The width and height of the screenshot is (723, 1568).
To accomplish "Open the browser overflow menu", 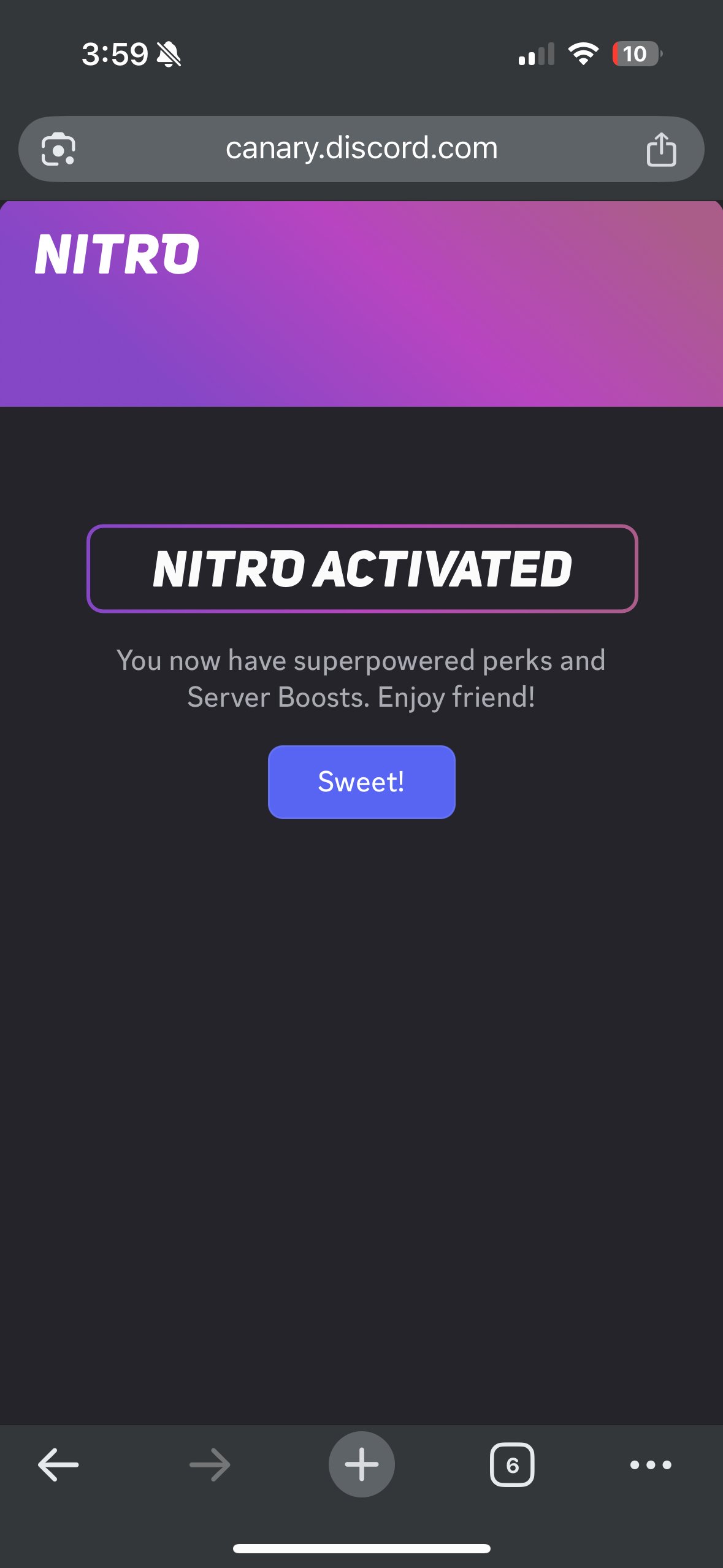I will coord(651,1464).
